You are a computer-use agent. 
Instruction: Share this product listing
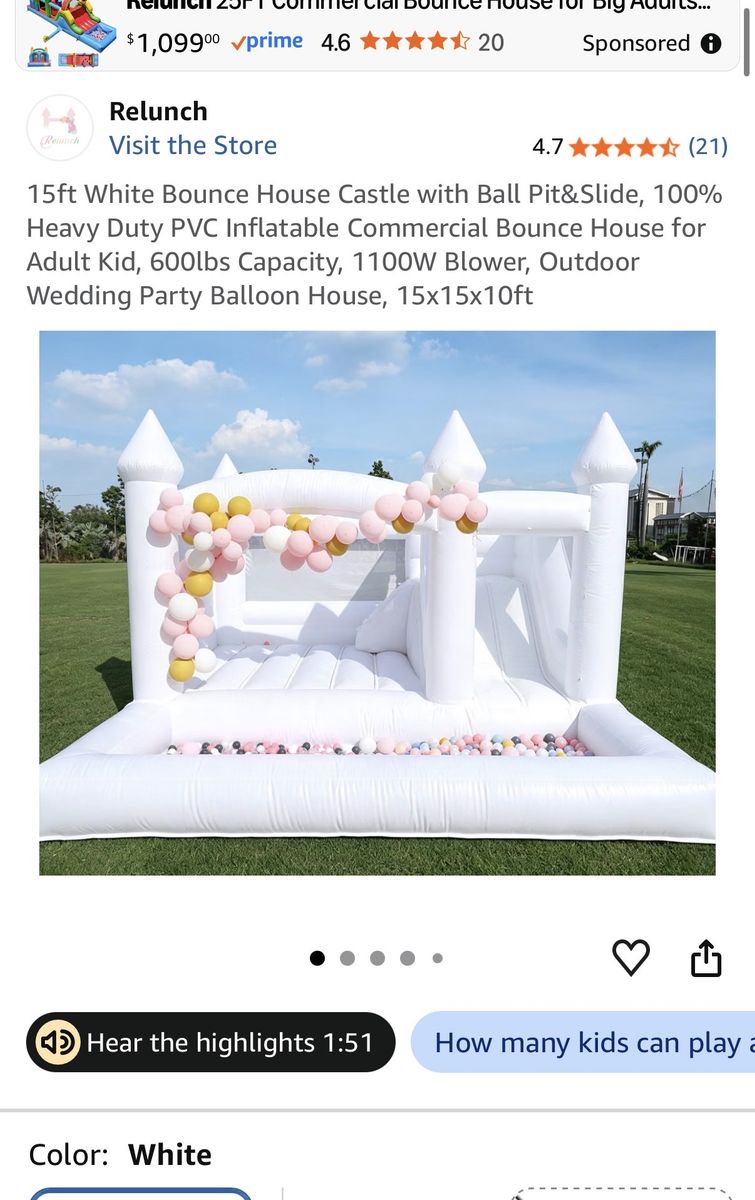coord(706,958)
